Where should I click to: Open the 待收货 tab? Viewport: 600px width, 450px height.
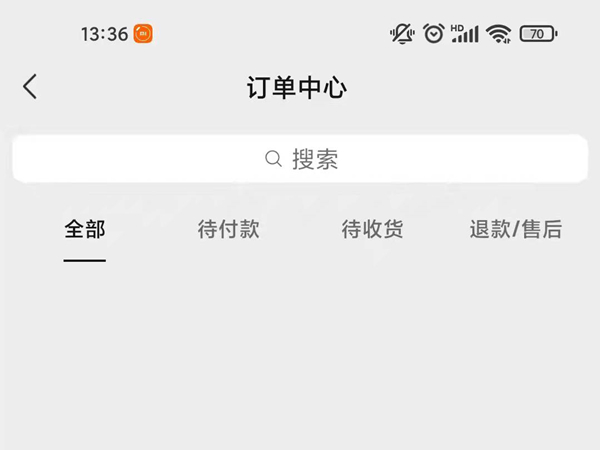372,230
